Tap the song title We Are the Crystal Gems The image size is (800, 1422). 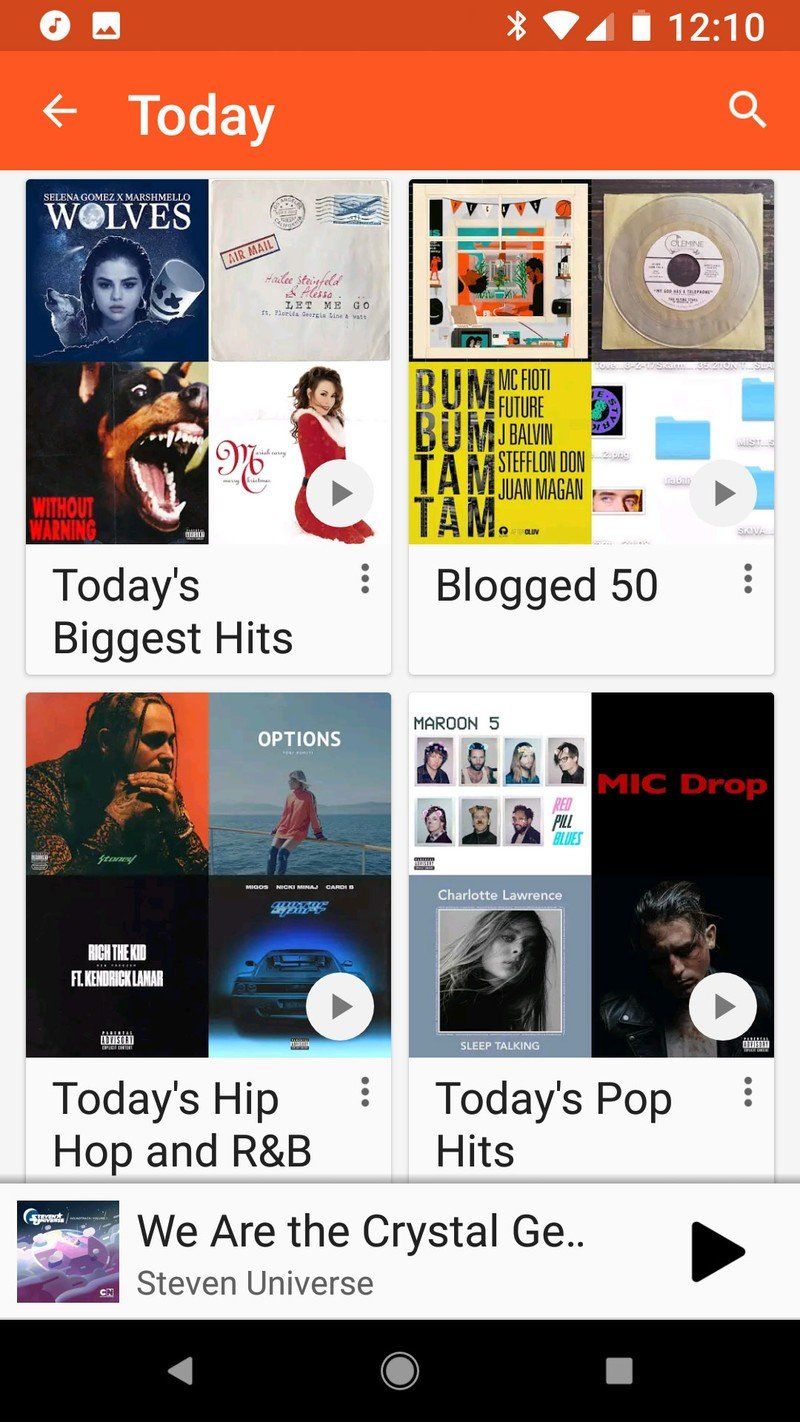360,1230
